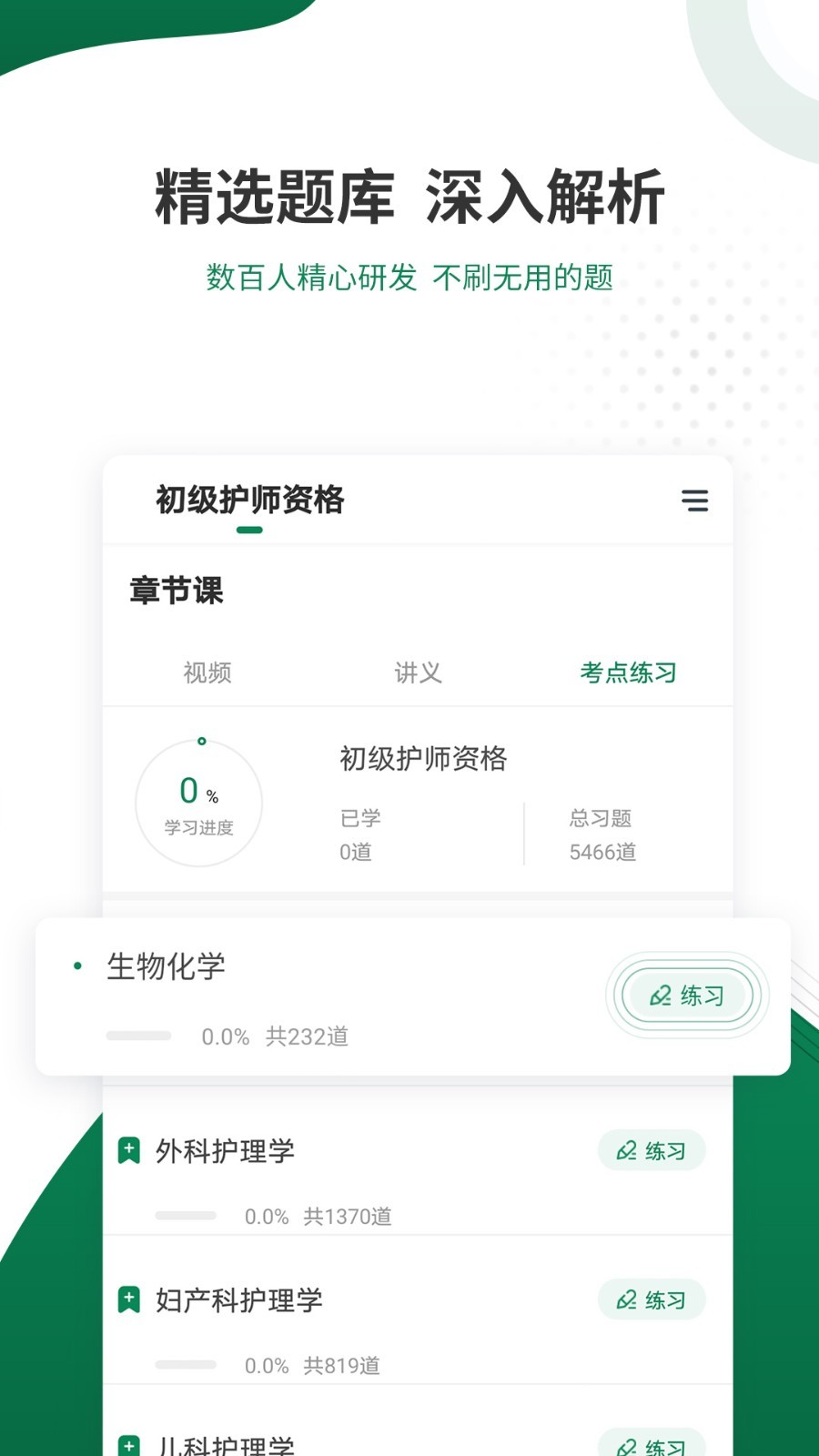Viewport: 819px width, 1456px height.
Task: Click the bookmark icon next to 妇产科护理学
Action: 127,1299
